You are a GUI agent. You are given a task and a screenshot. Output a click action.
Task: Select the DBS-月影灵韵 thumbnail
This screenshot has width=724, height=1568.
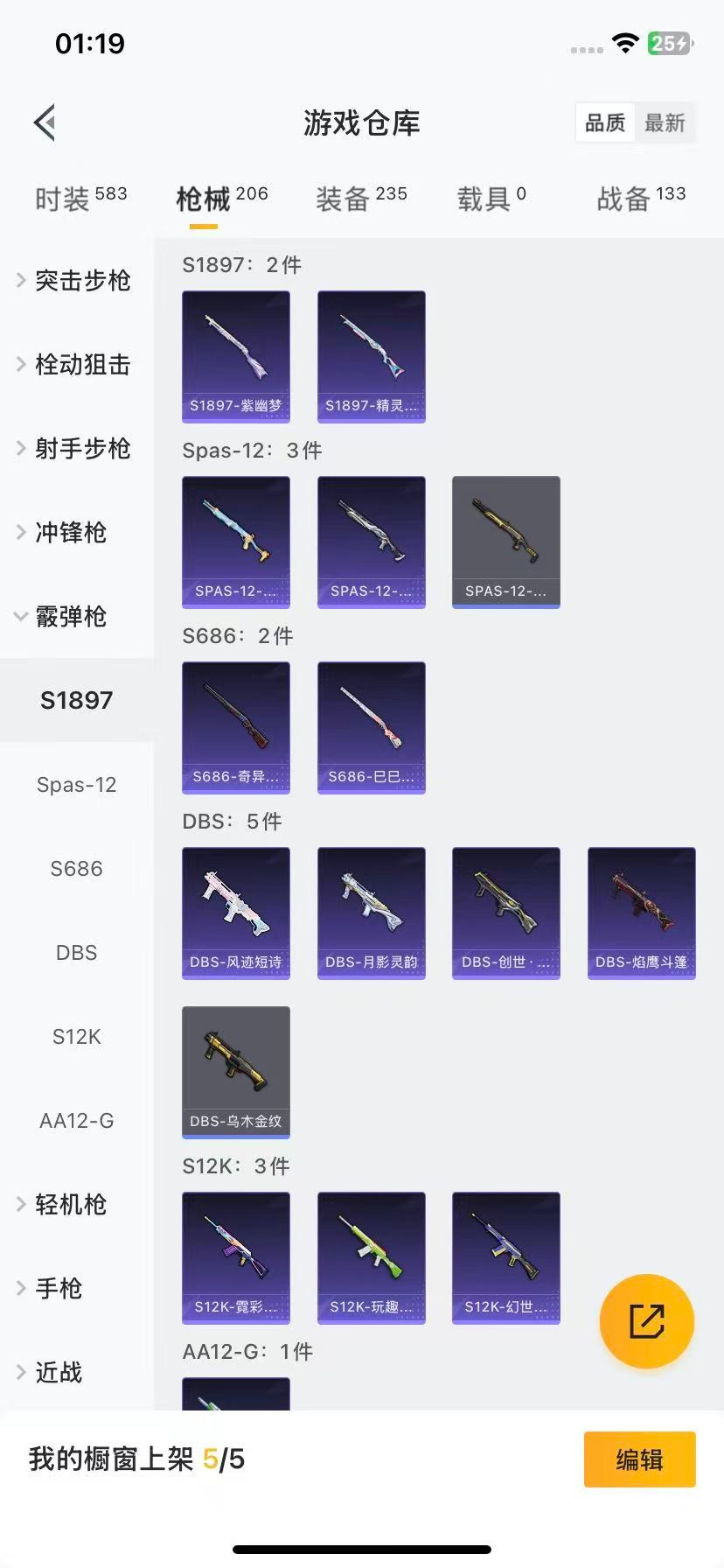point(371,913)
